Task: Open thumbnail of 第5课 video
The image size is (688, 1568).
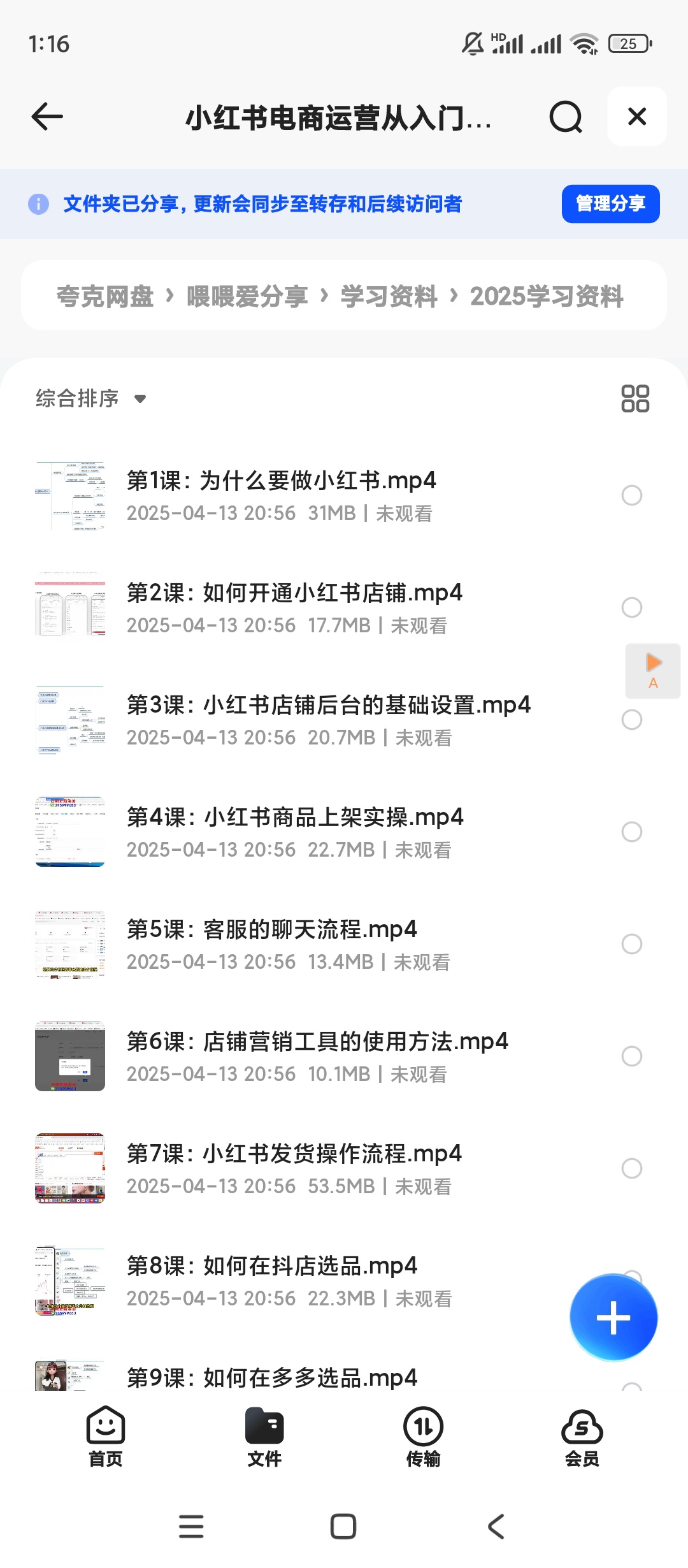Action: (70, 944)
